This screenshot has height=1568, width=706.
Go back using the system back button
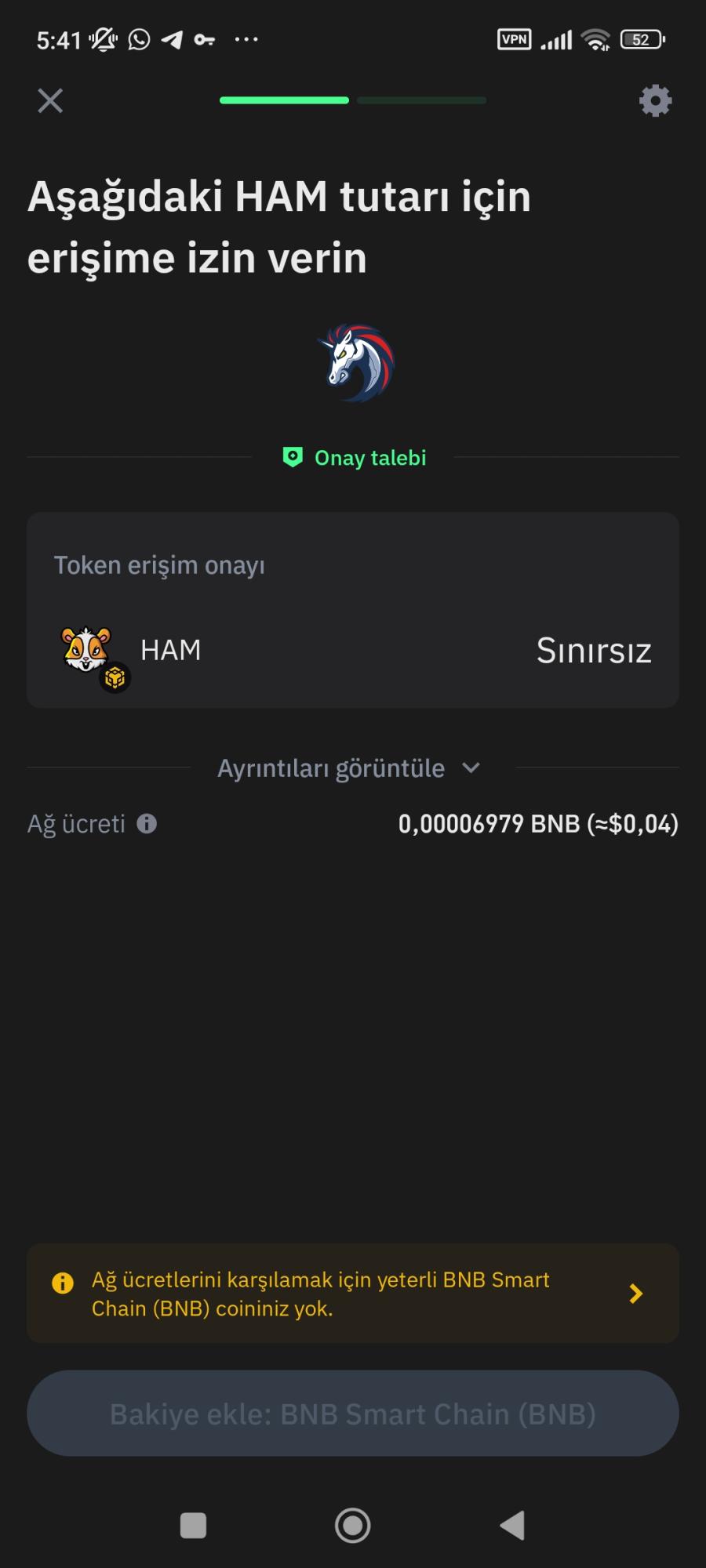tap(512, 1526)
